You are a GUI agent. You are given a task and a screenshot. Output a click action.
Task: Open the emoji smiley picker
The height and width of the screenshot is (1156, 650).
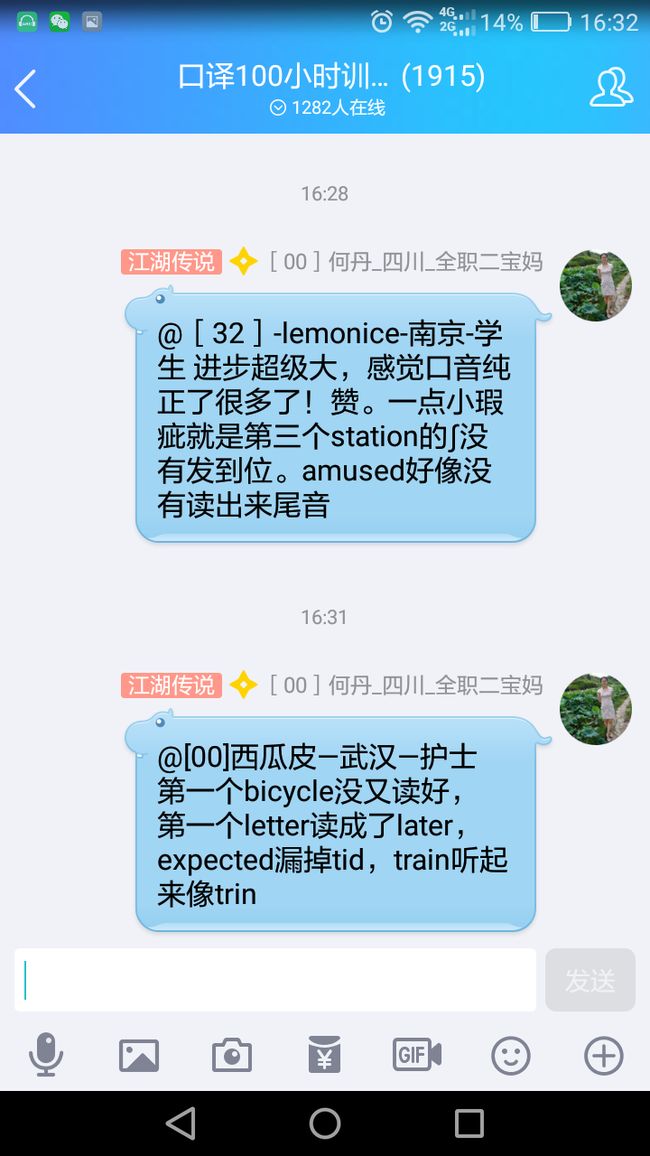pos(511,1056)
